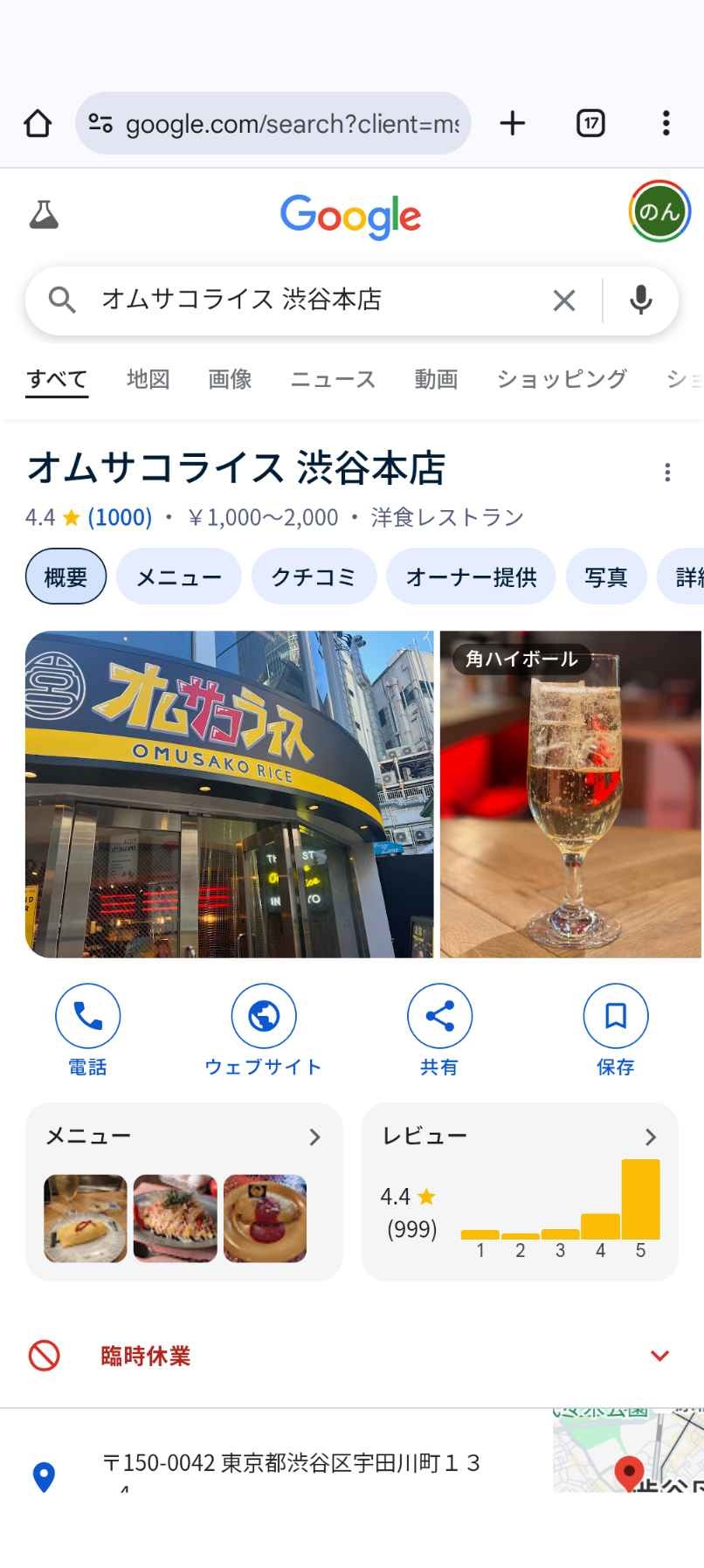Viewport: 704px width, 1568px height.
Task: Open the tab switcher showing 17 tabs
Action: tap(591, 123)
